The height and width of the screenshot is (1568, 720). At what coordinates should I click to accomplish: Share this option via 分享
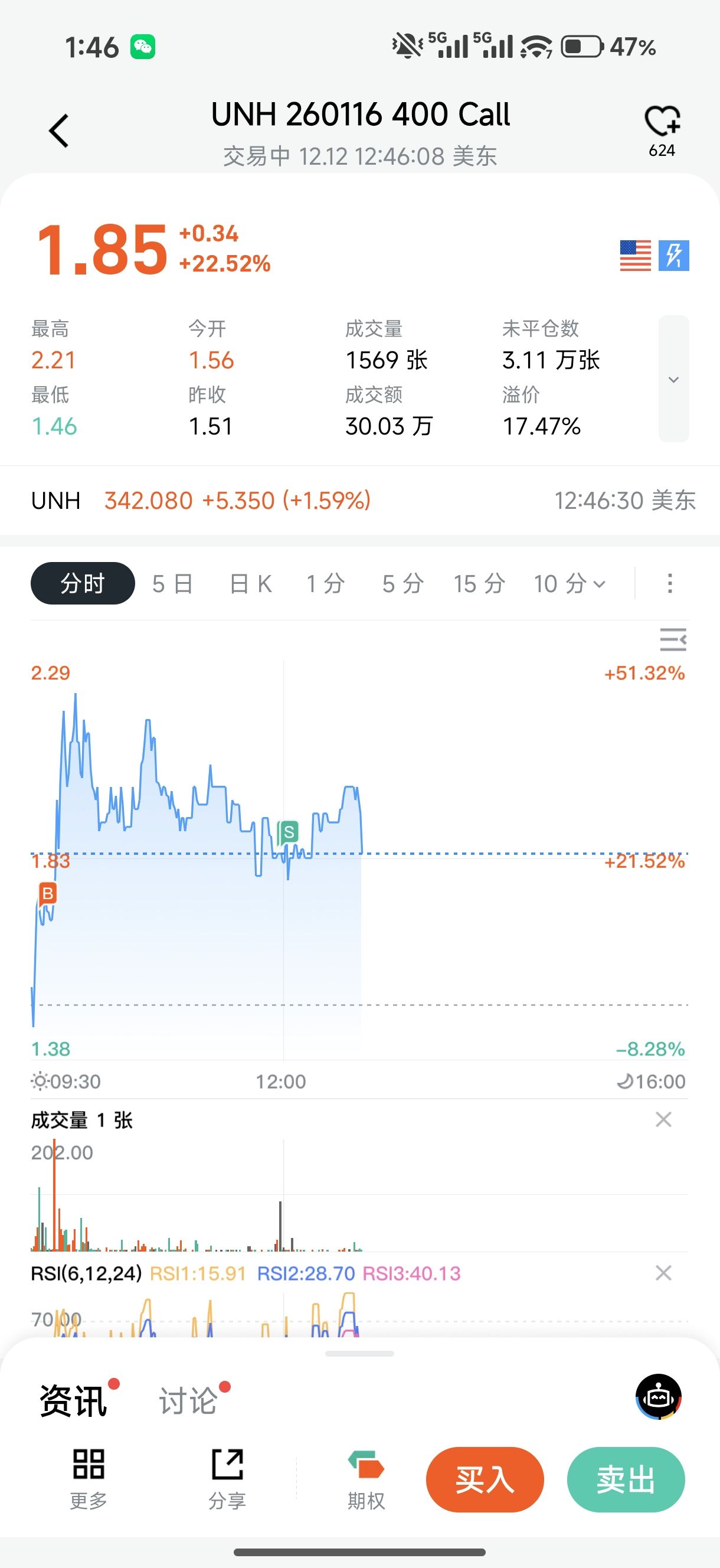(x=227, y=1478)
